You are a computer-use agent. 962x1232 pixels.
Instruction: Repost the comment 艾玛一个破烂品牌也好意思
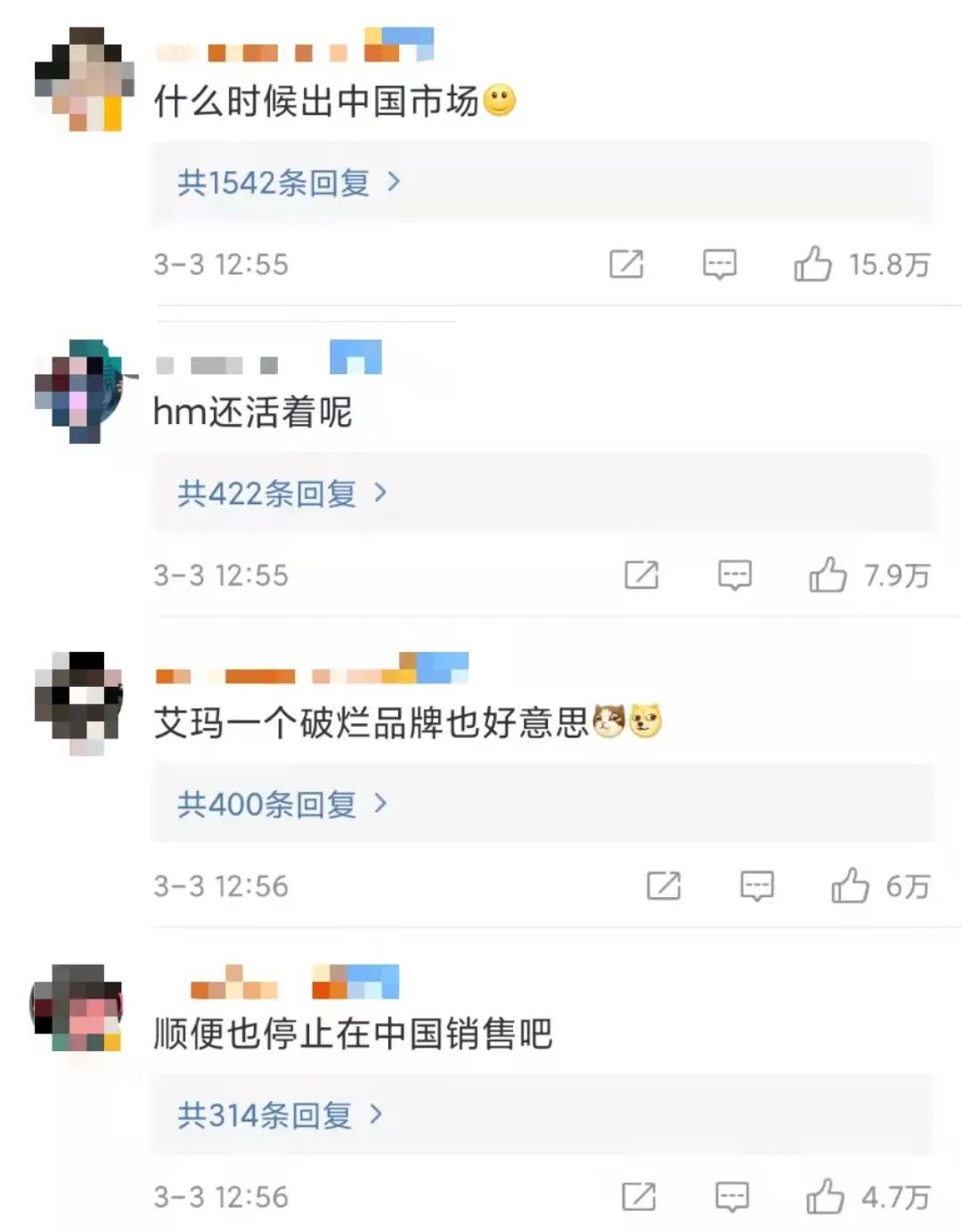(x=664, y=886)
